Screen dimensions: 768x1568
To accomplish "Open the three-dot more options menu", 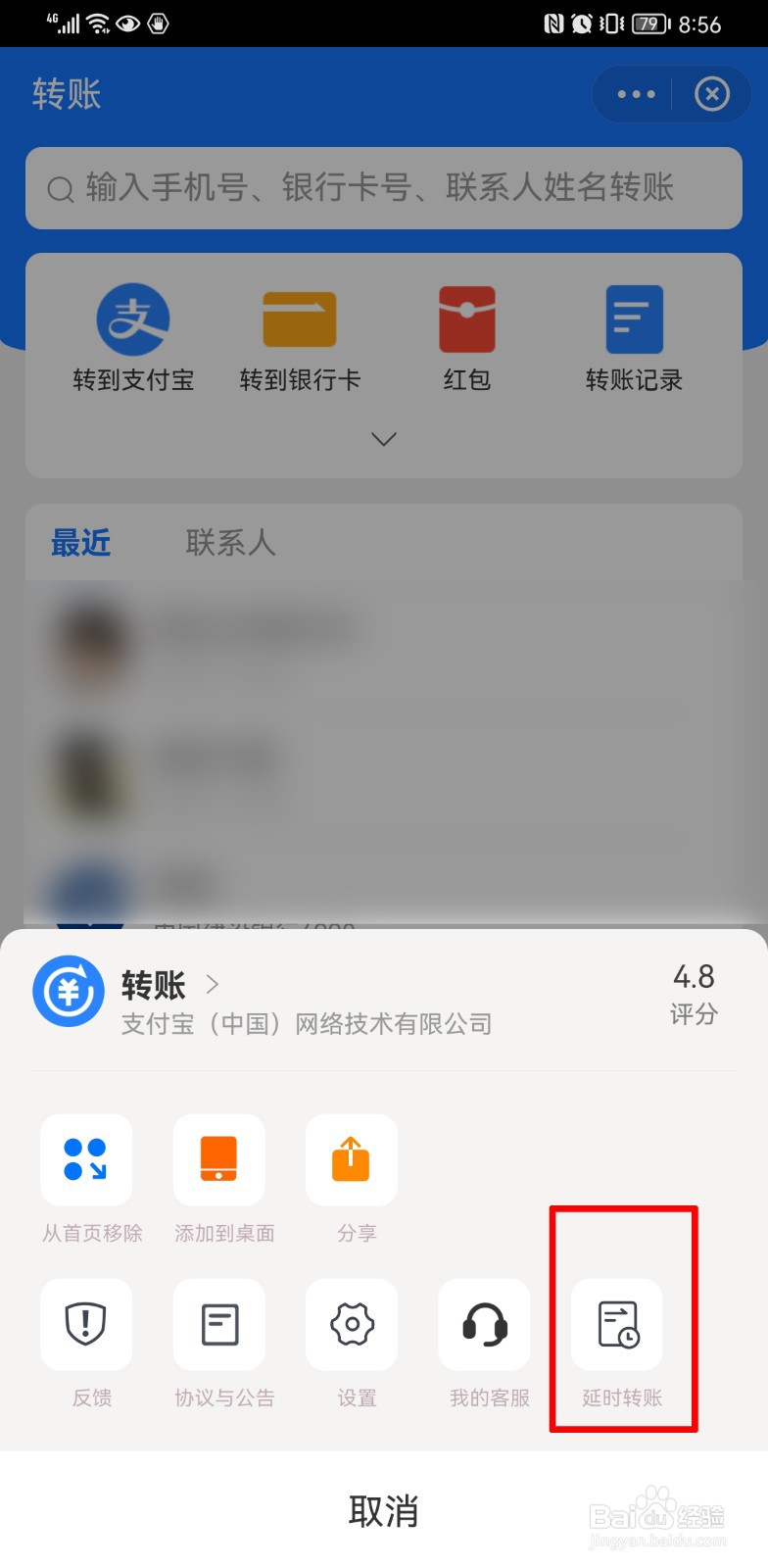I will (x=635, y=94).
